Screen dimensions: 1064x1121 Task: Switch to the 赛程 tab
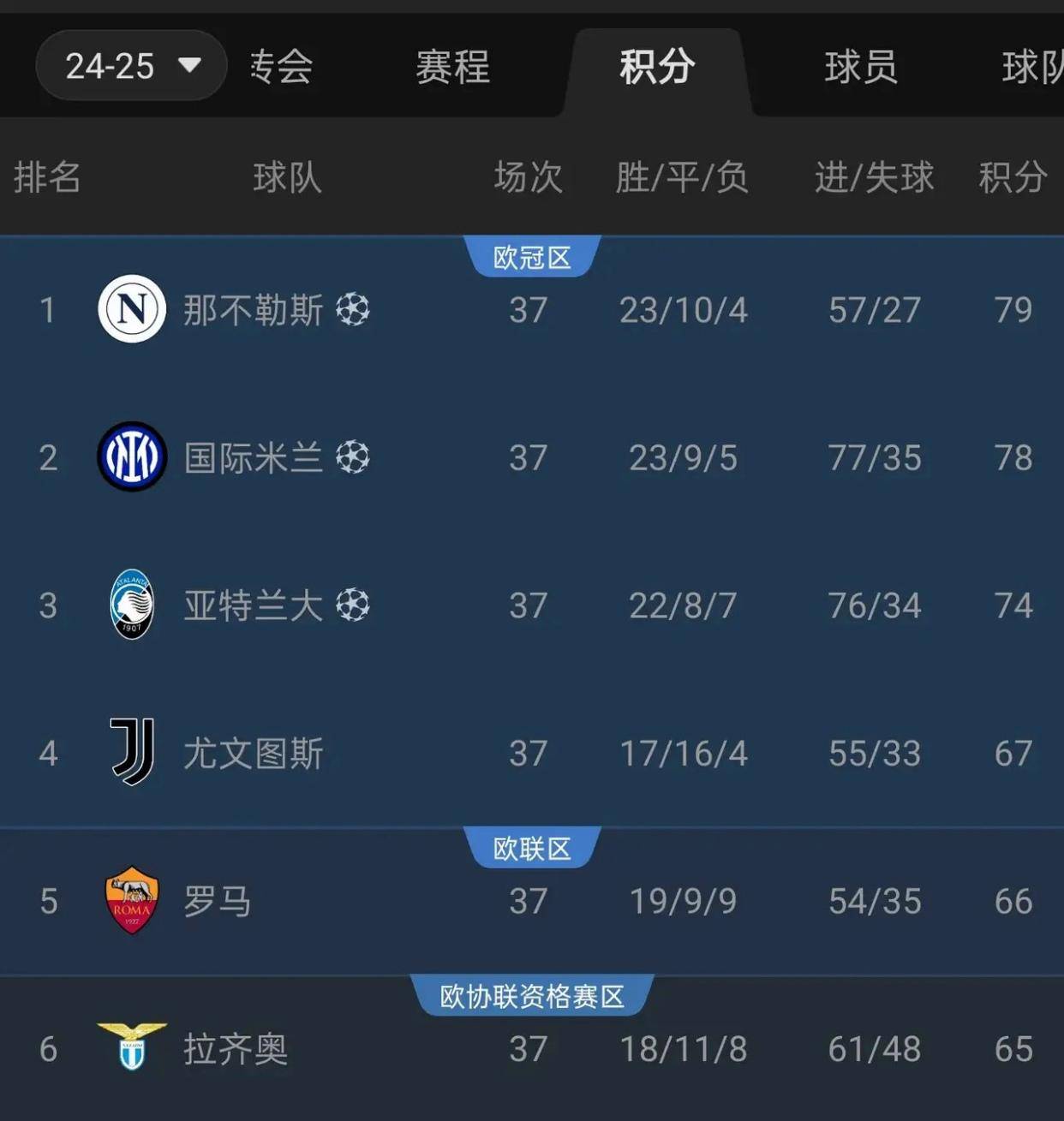click(x=452, y=67)
